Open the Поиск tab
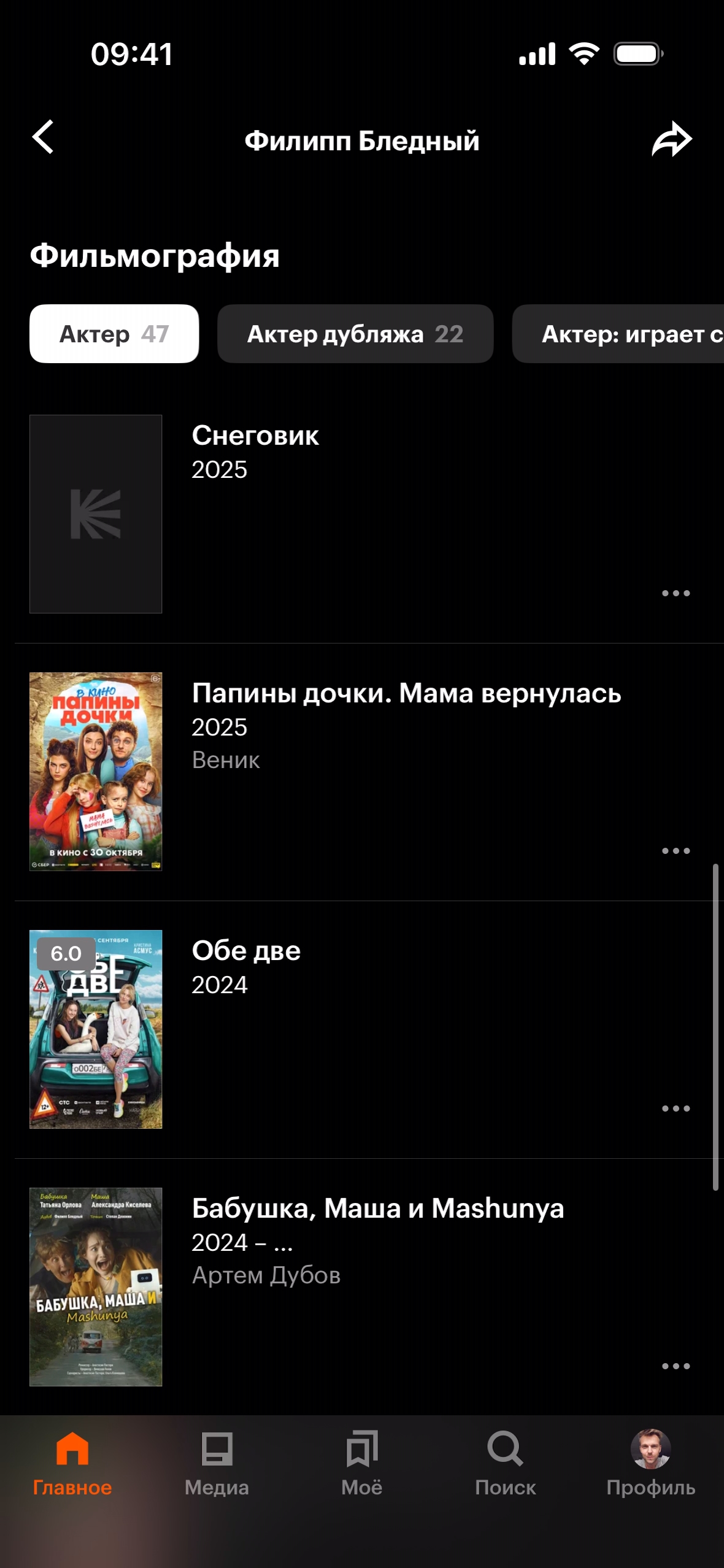The width and height of the screenshot is (724, 1568). pyautogui.click(x=505, y=1464)
